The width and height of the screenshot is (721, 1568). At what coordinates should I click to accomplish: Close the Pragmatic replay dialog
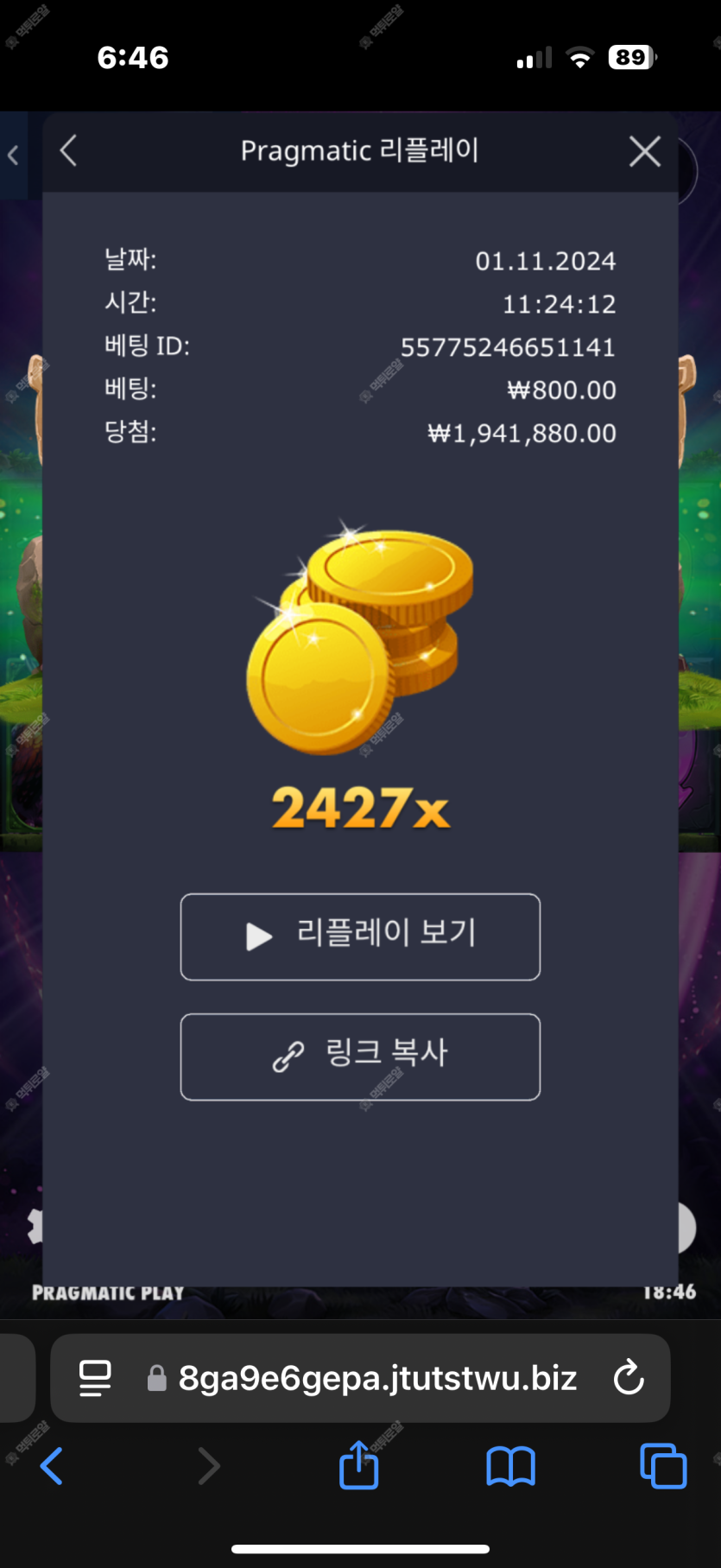[645, 151]
